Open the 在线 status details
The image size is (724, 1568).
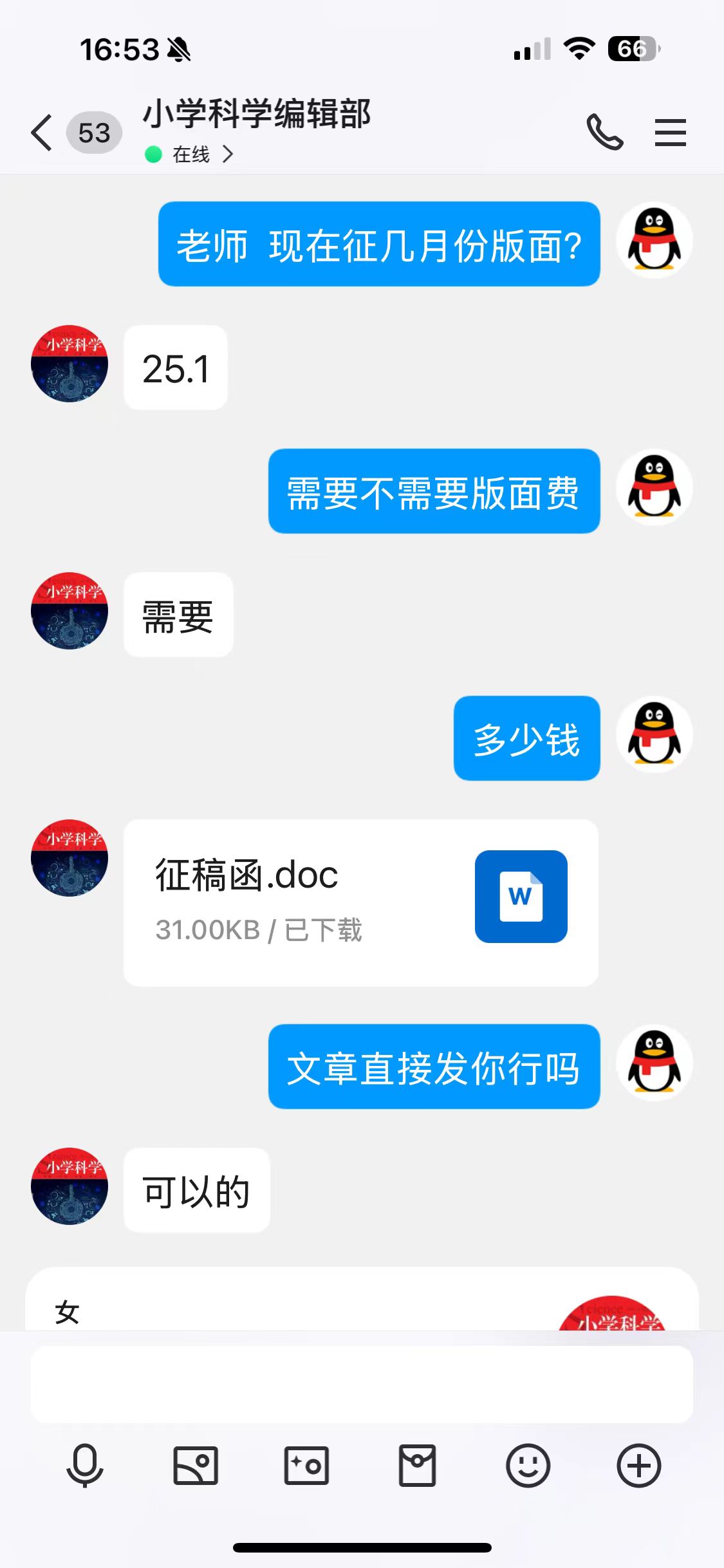pos(190,154)
